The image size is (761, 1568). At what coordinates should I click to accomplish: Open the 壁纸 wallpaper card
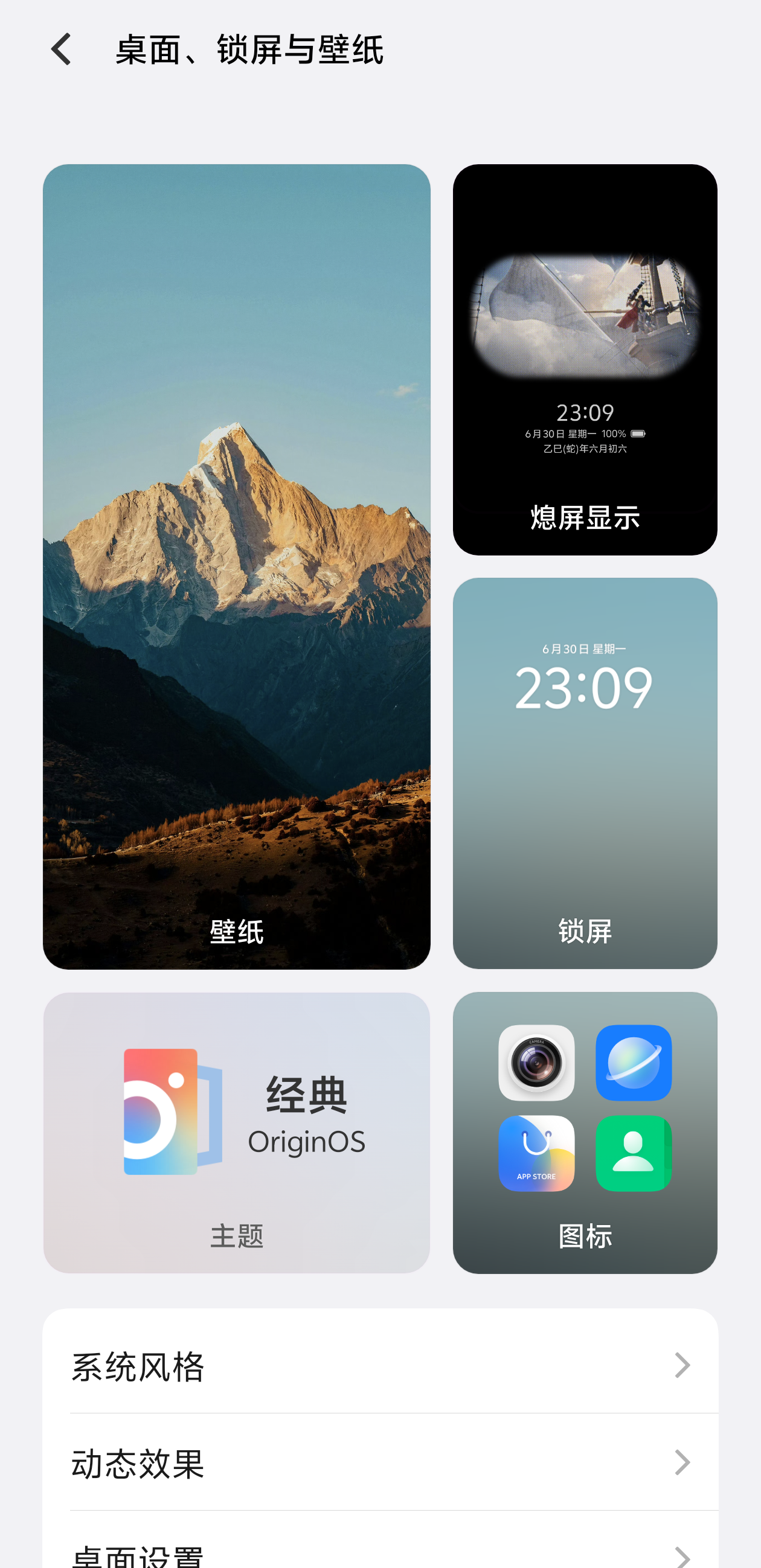pos(236,566)
